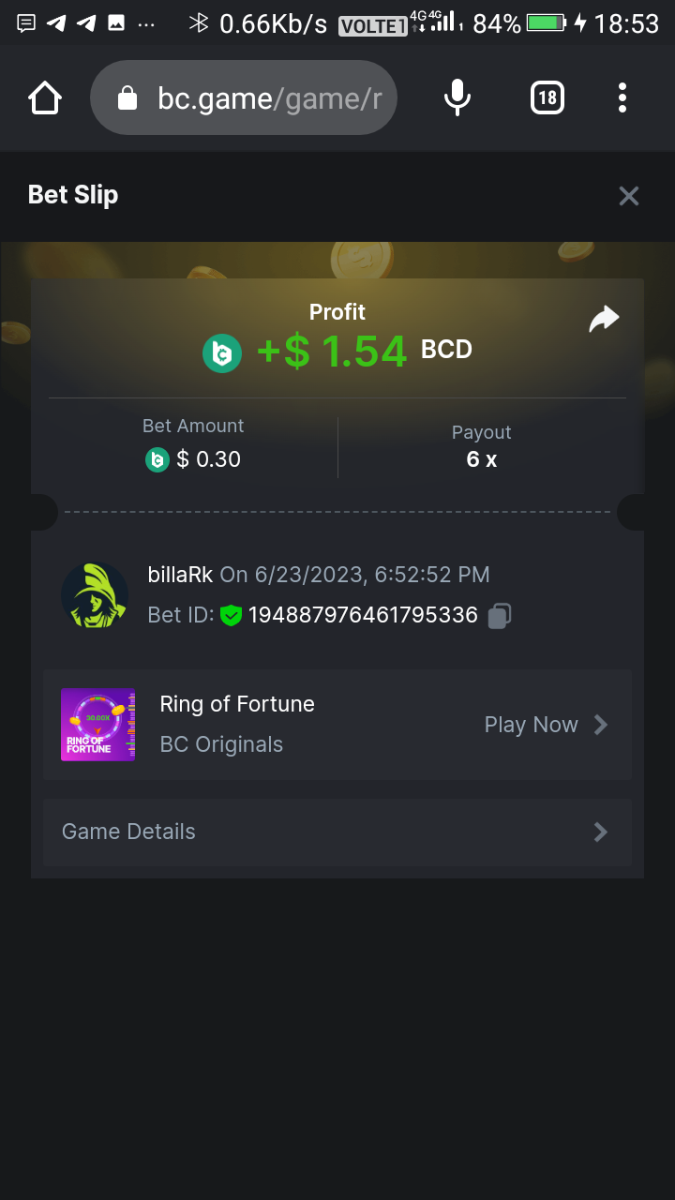Go to the browser home page

(x=45, y=98)
